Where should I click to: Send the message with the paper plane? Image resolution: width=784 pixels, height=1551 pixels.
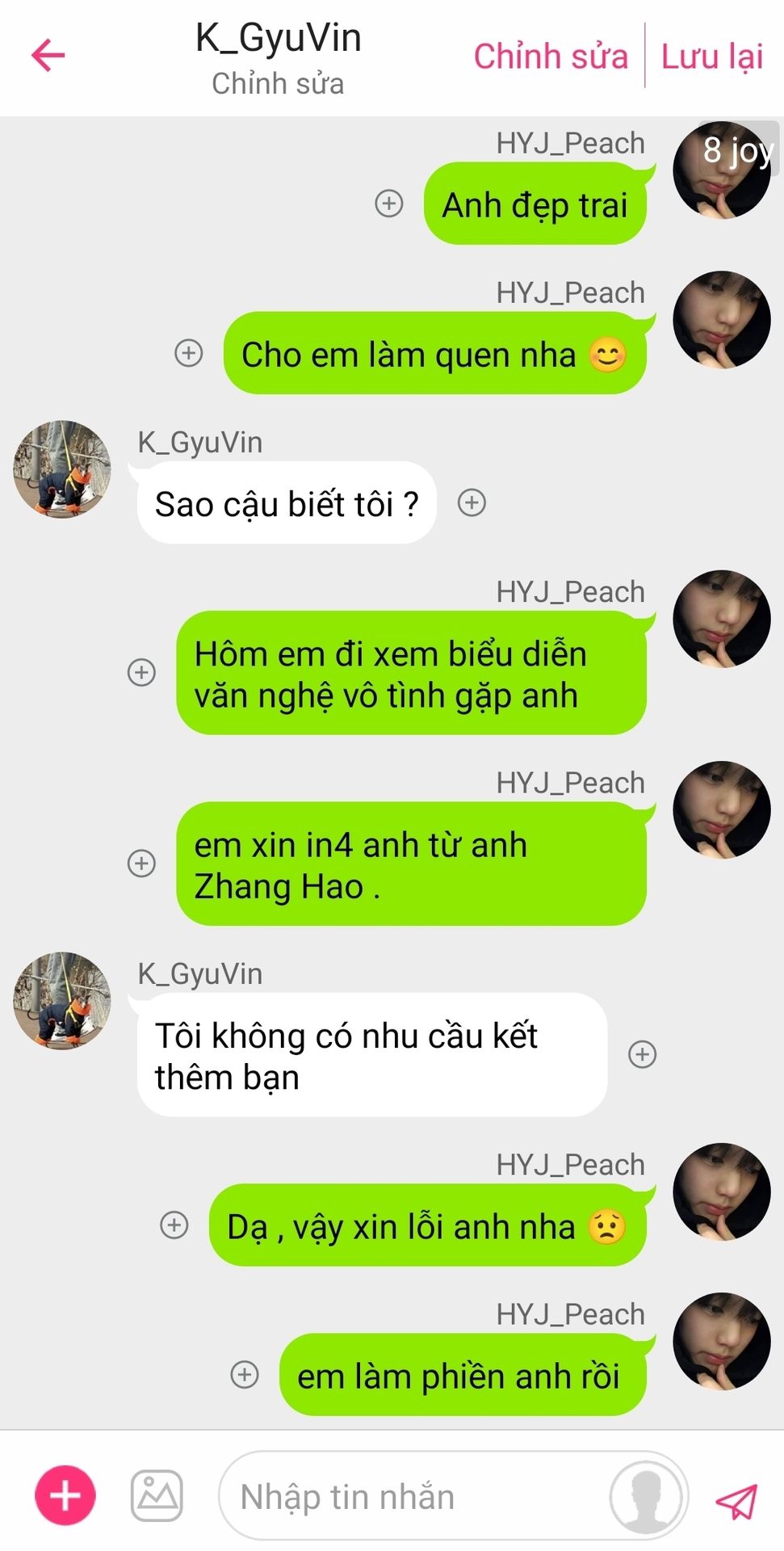click(736, 1500)
